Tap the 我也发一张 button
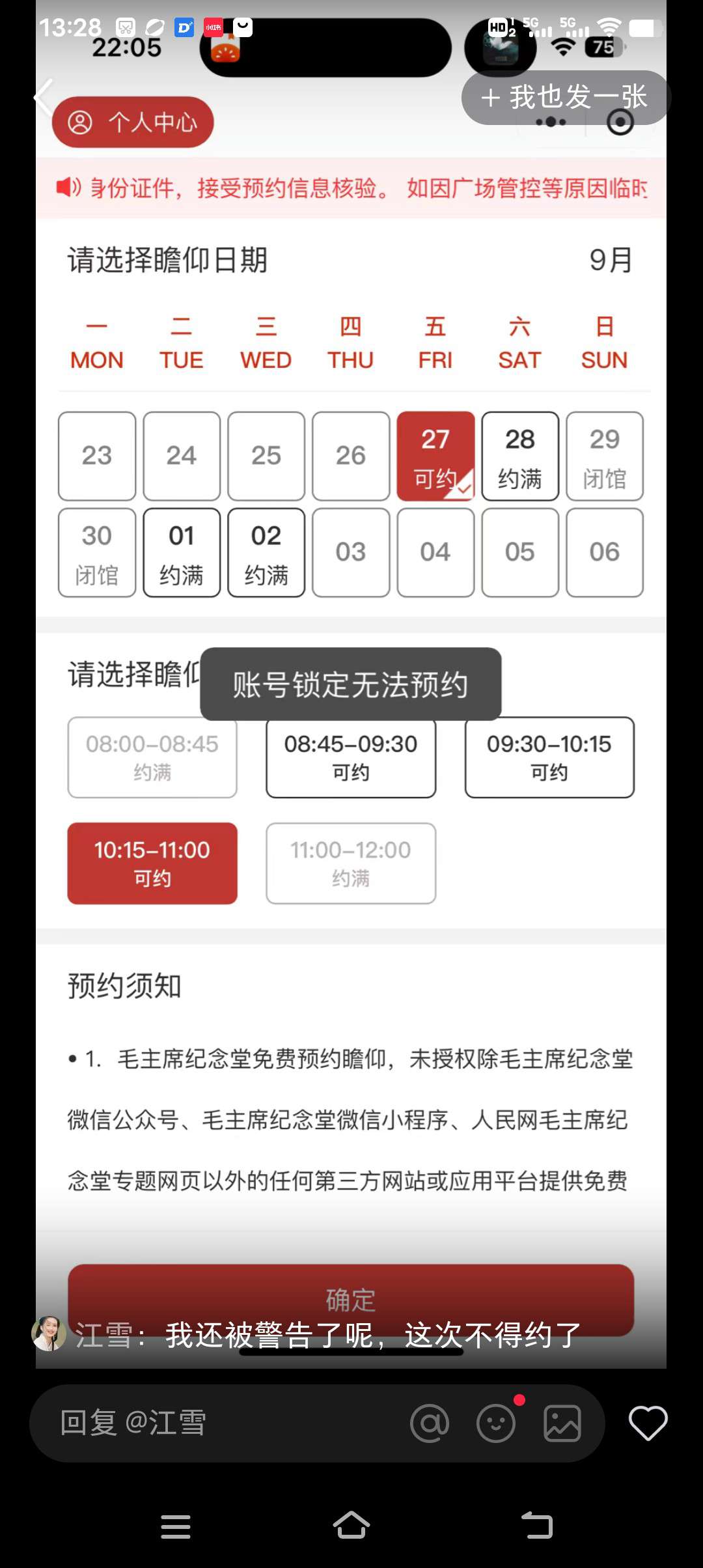The width and height of the screenshot is (703, 1568). click(x=564, y=98)
